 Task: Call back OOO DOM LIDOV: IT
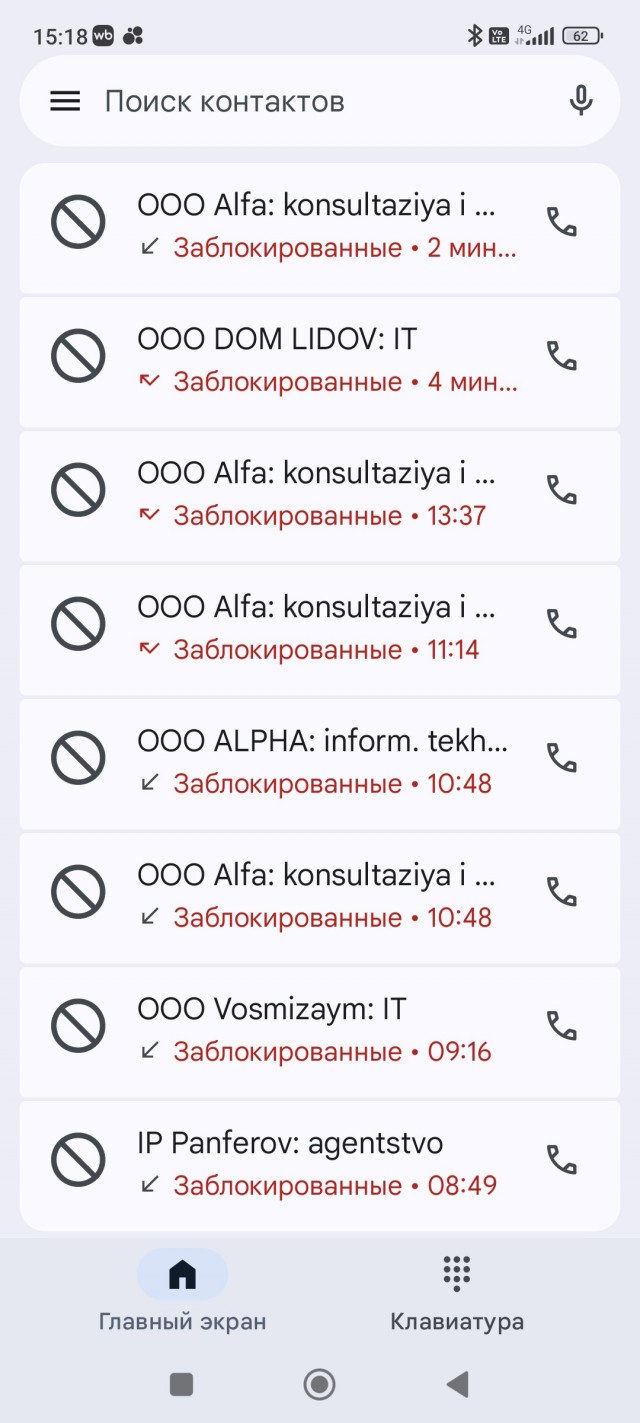pyautogui.click(x=561, y=356)
